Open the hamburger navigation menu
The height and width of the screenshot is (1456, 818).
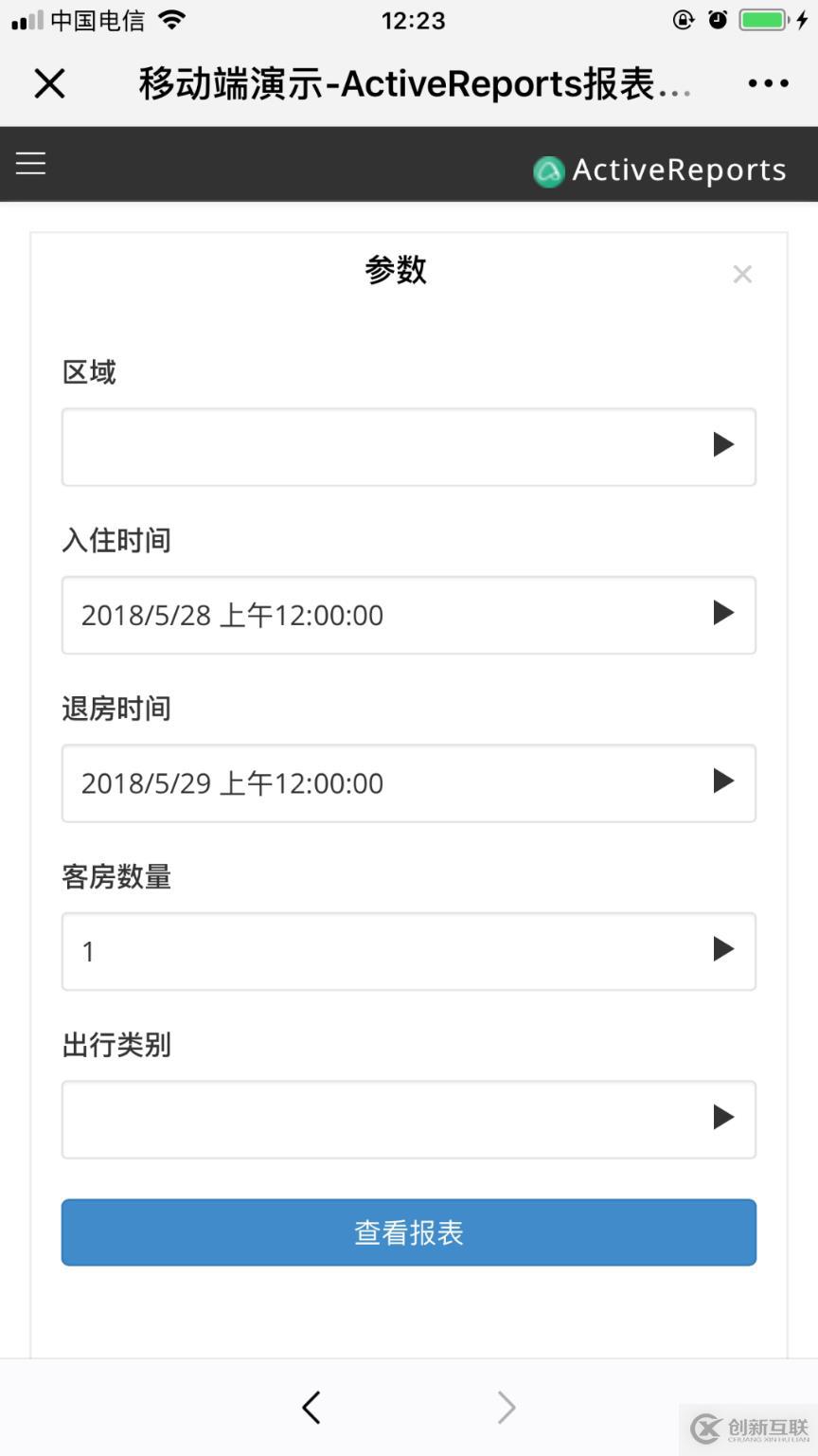(x=30, y=163)
